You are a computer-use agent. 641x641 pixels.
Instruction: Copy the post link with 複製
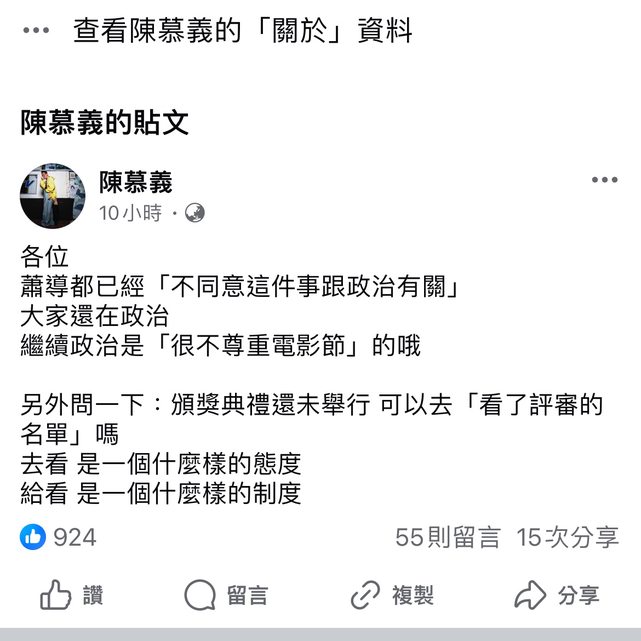[392, 596]
